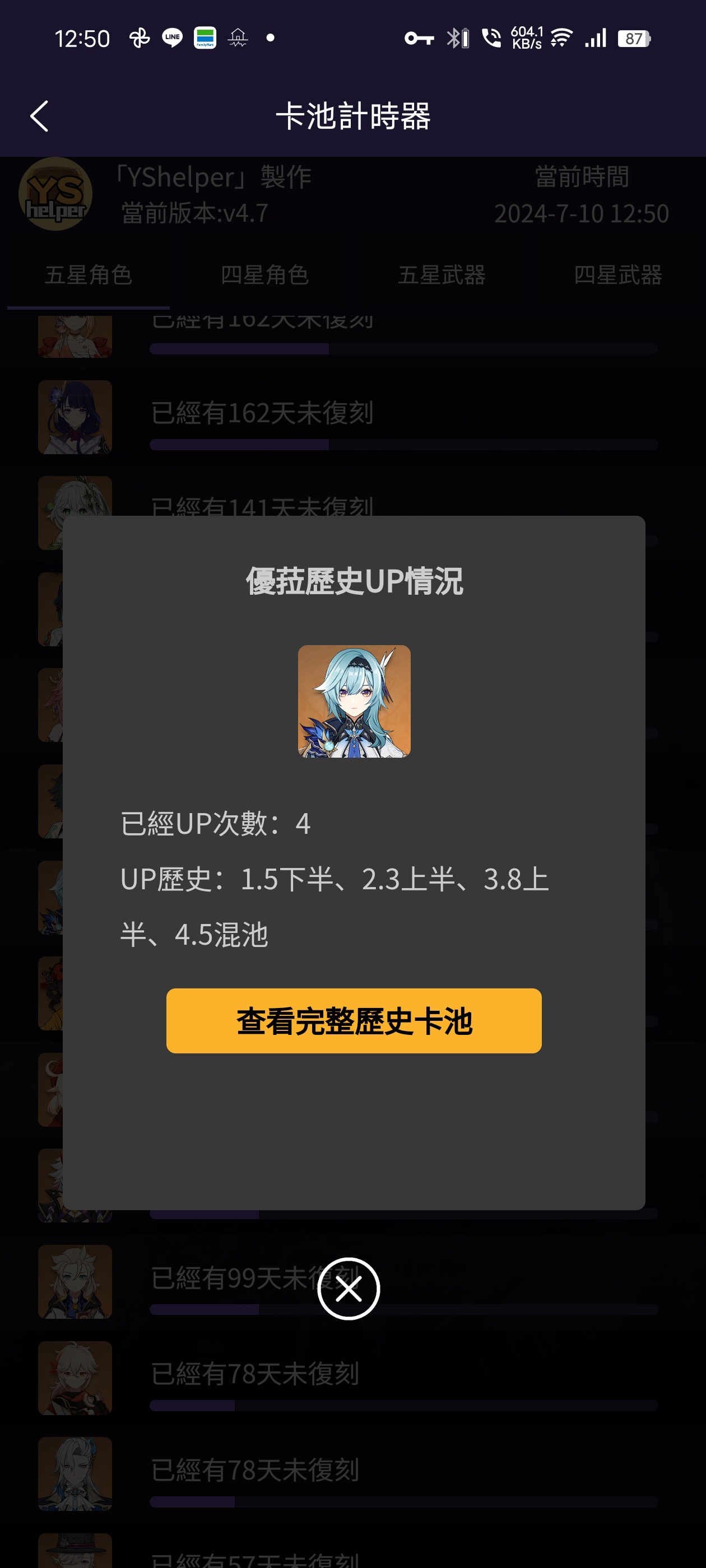Go back from 卡池計時器 page
The height and width of the screenshot is (1568, 706).
[40, 116]
